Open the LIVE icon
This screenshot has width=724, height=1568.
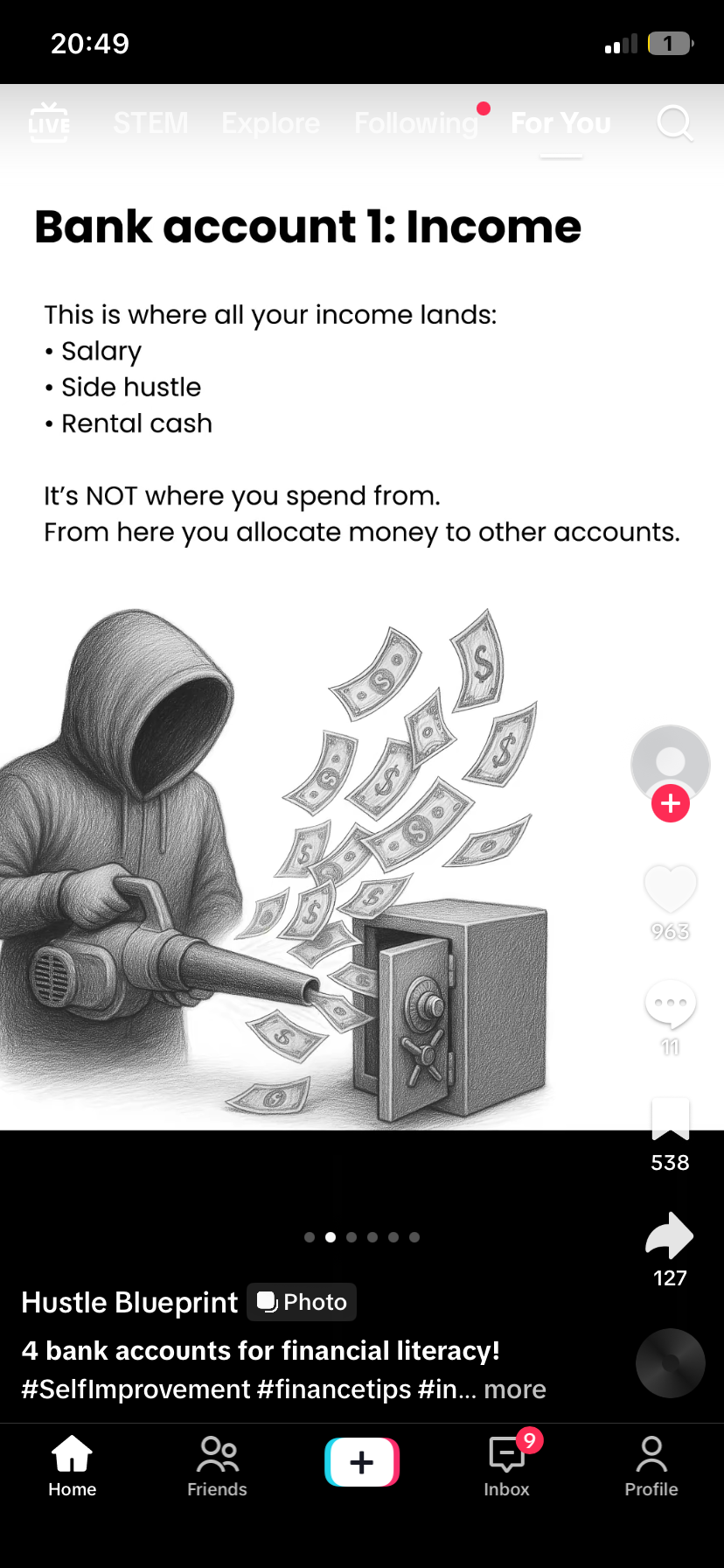click(49, 122)
